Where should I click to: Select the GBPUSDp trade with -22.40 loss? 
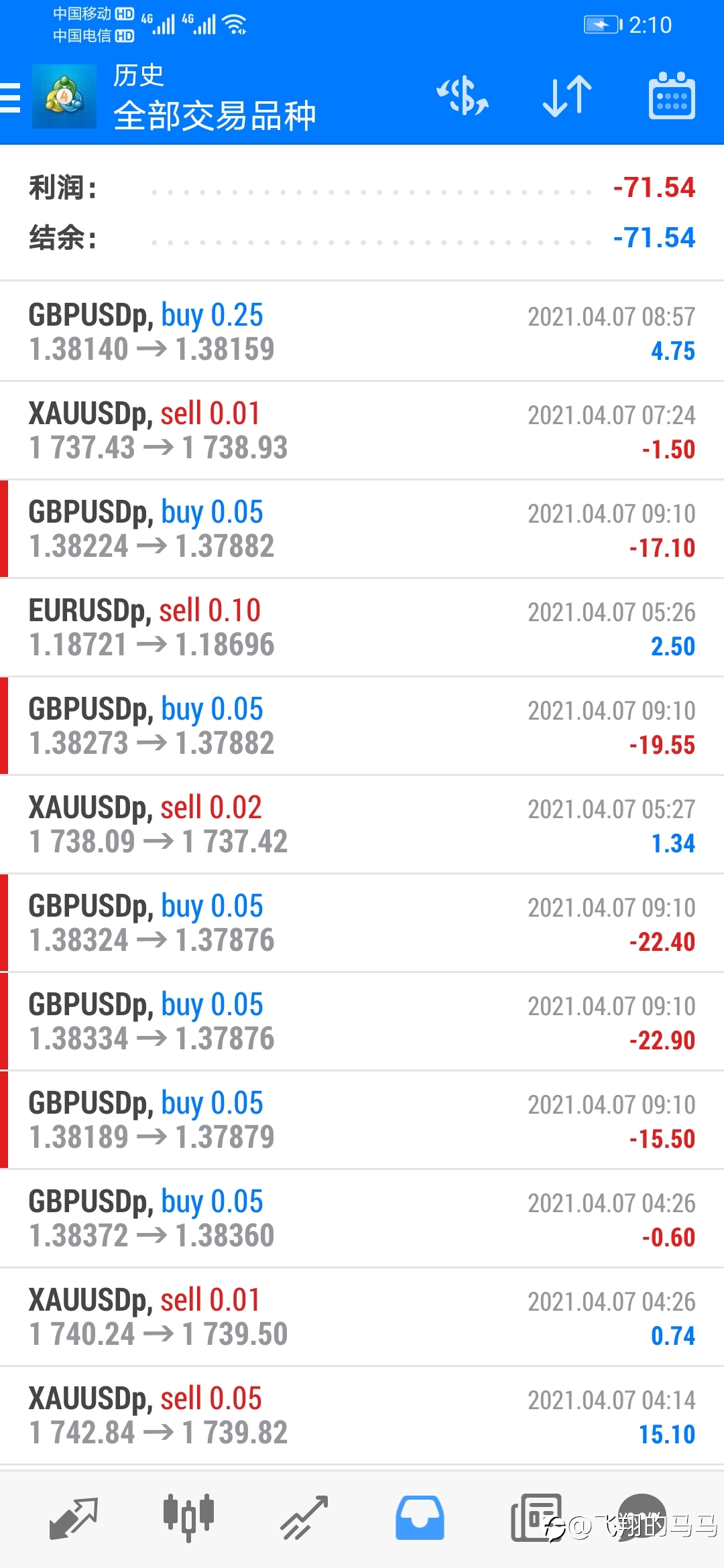coord(362,923)
